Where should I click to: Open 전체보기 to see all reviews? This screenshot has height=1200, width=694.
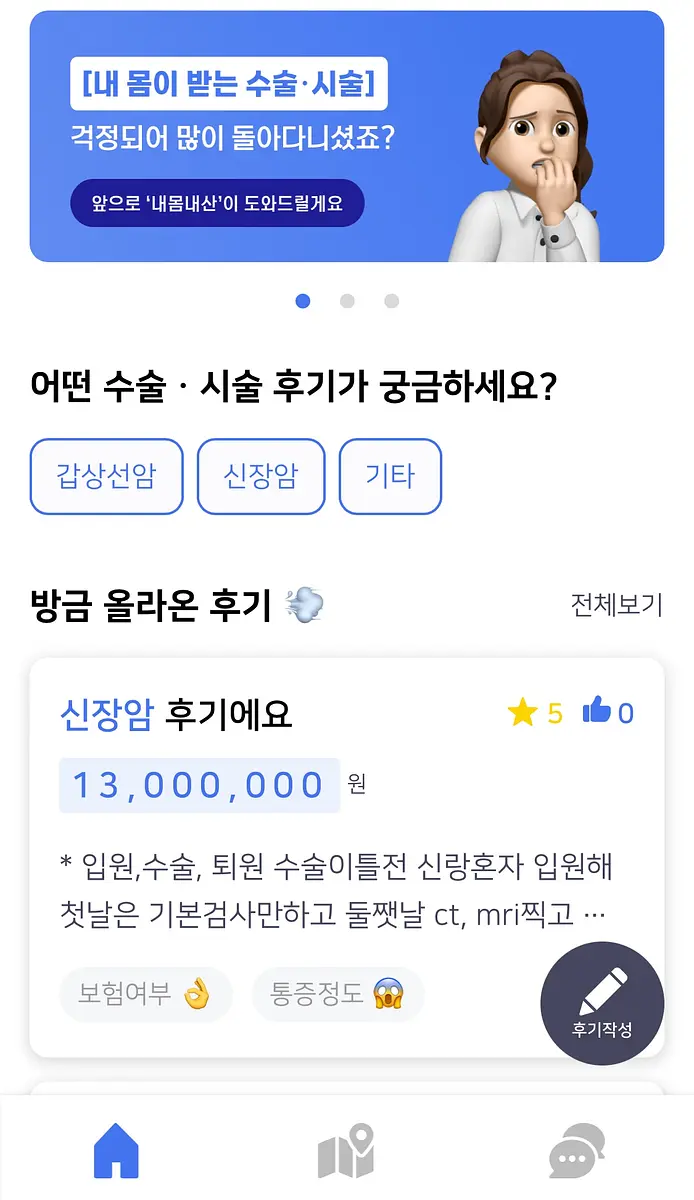point(617,604)
